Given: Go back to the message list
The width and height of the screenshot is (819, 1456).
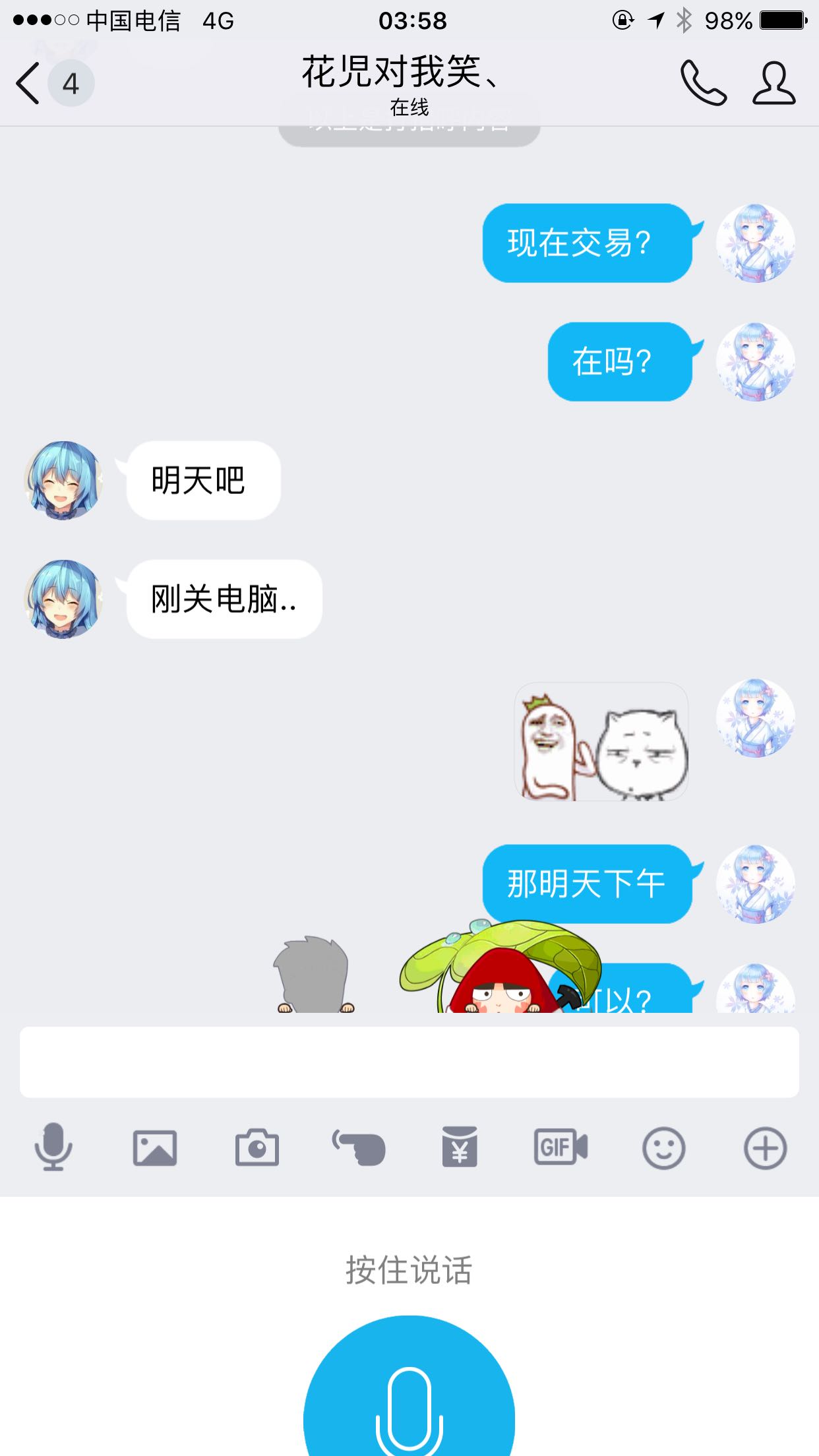Looking at the screenshot, I should (28, 83).
